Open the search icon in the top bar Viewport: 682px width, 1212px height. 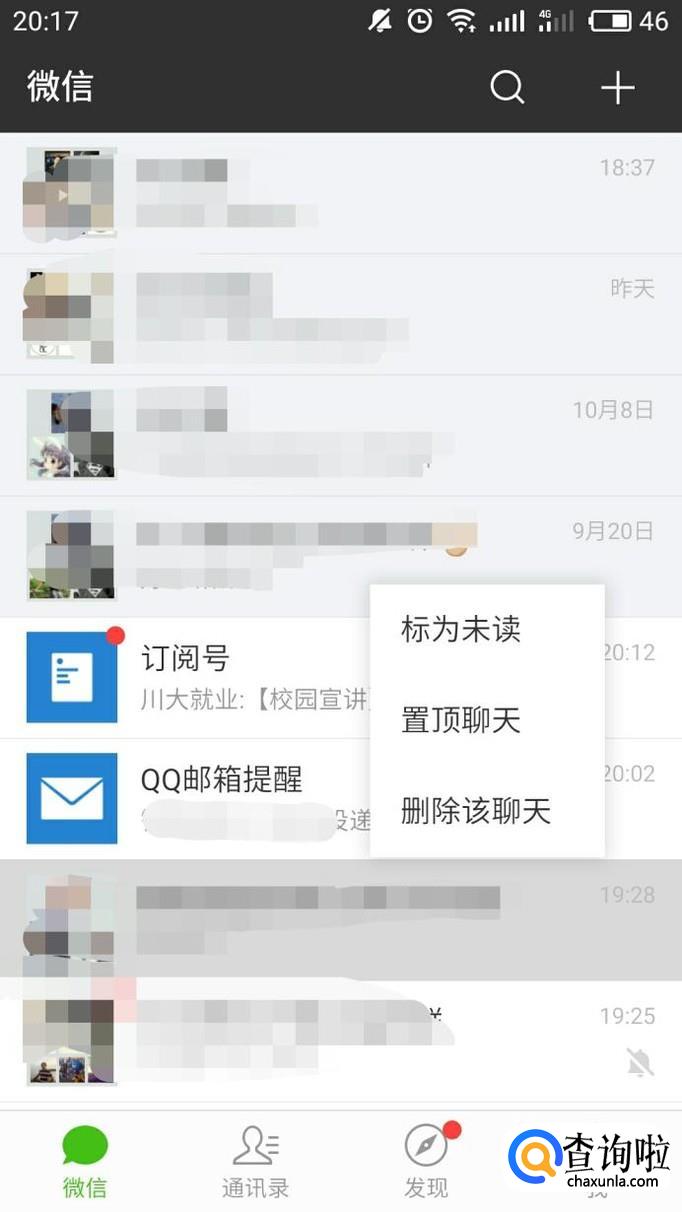tap(507, 88)
